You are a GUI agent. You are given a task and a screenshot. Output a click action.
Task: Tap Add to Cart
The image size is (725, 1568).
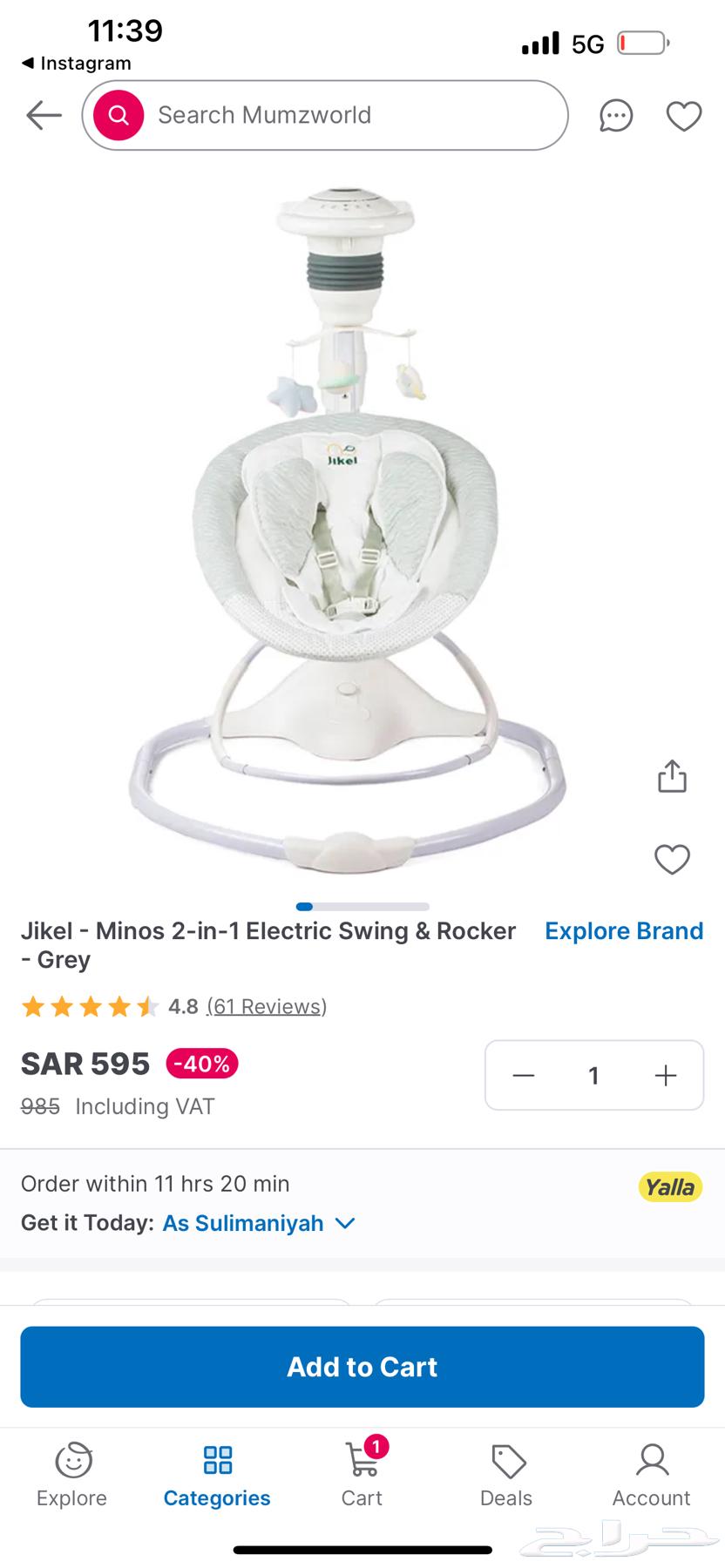tap(362, 1367)
